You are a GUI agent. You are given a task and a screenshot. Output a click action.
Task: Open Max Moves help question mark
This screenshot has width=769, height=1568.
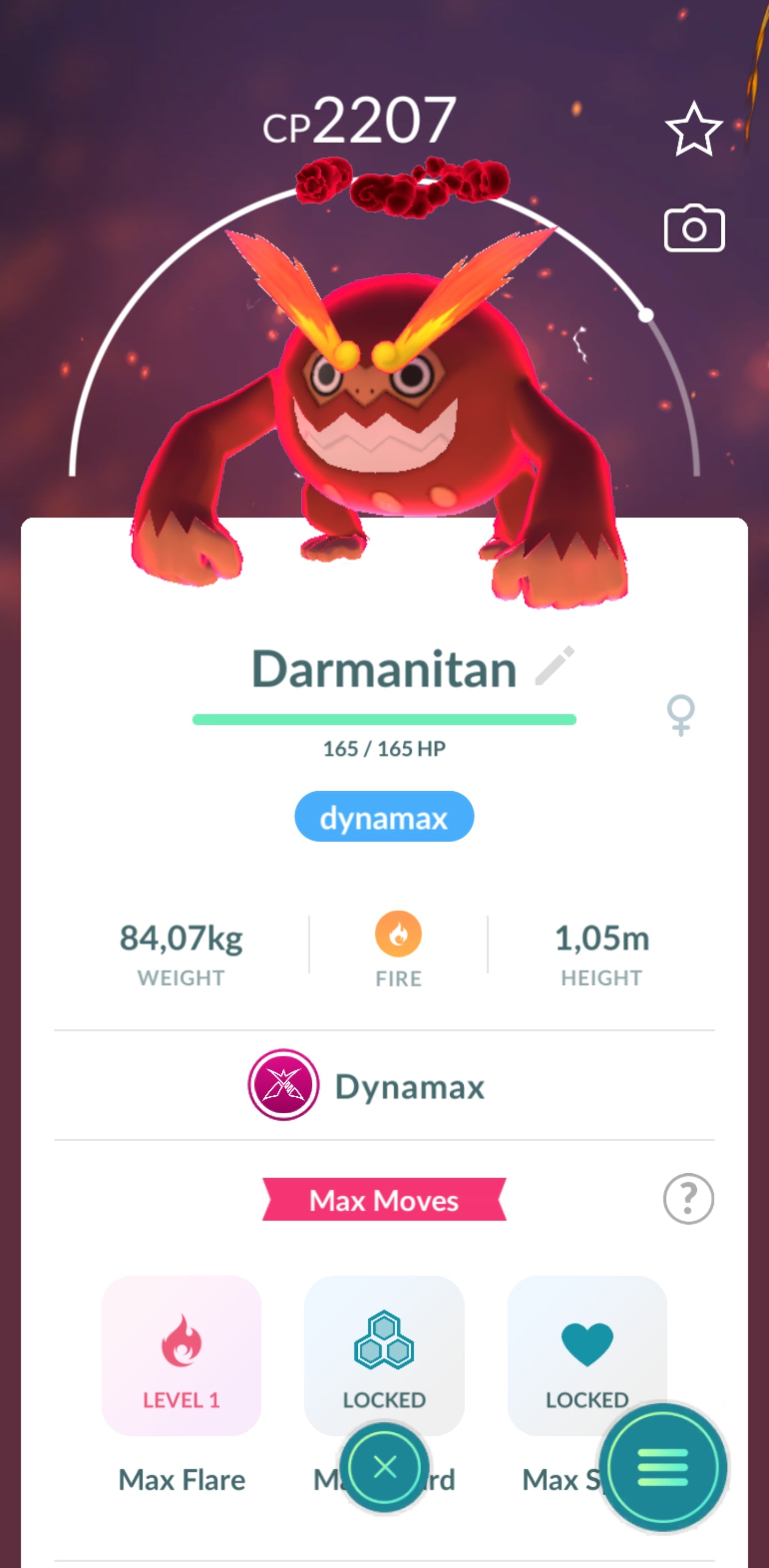click(x=688, y=1198)
